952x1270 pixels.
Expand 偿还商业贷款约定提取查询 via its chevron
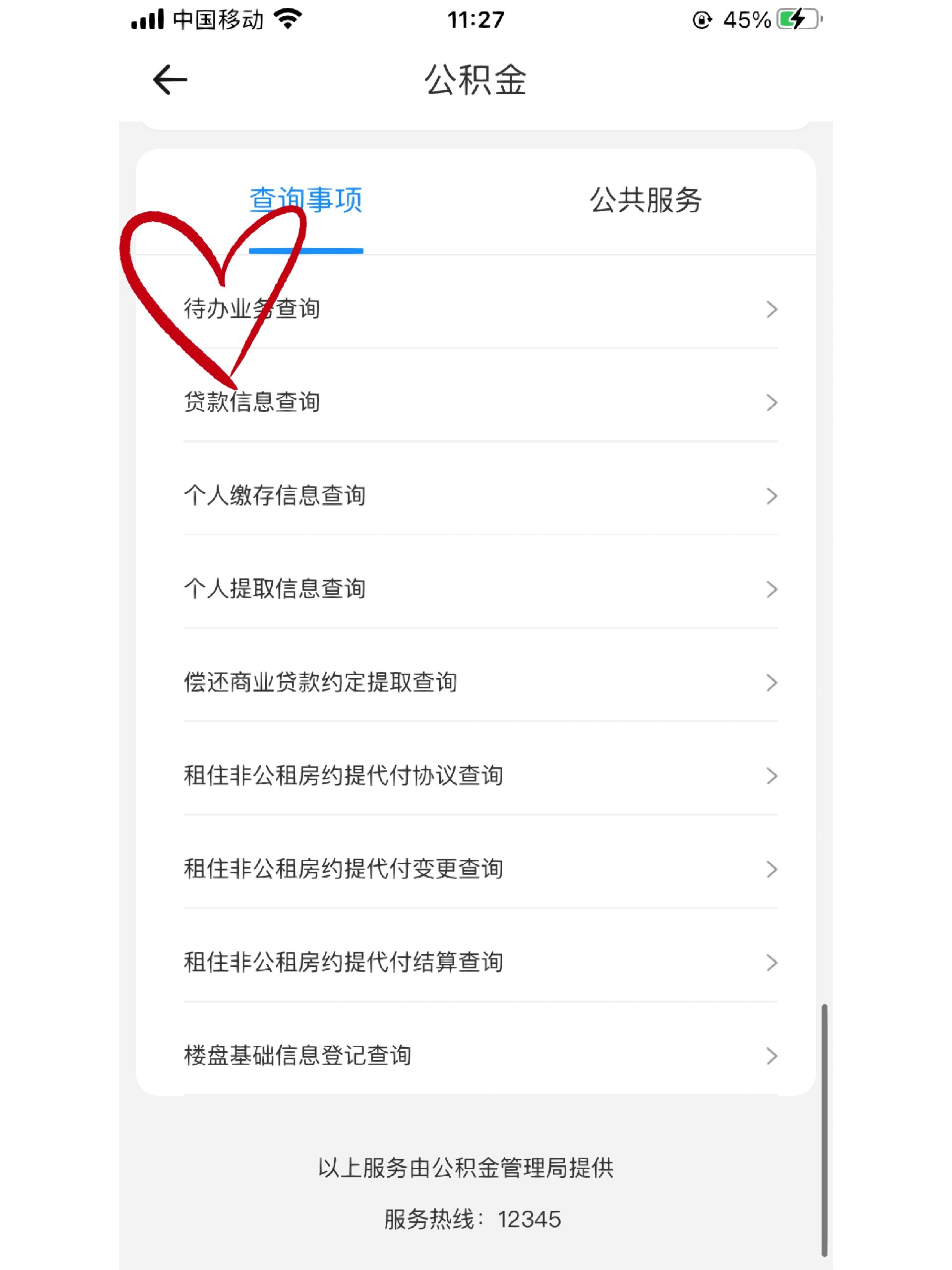772,683
